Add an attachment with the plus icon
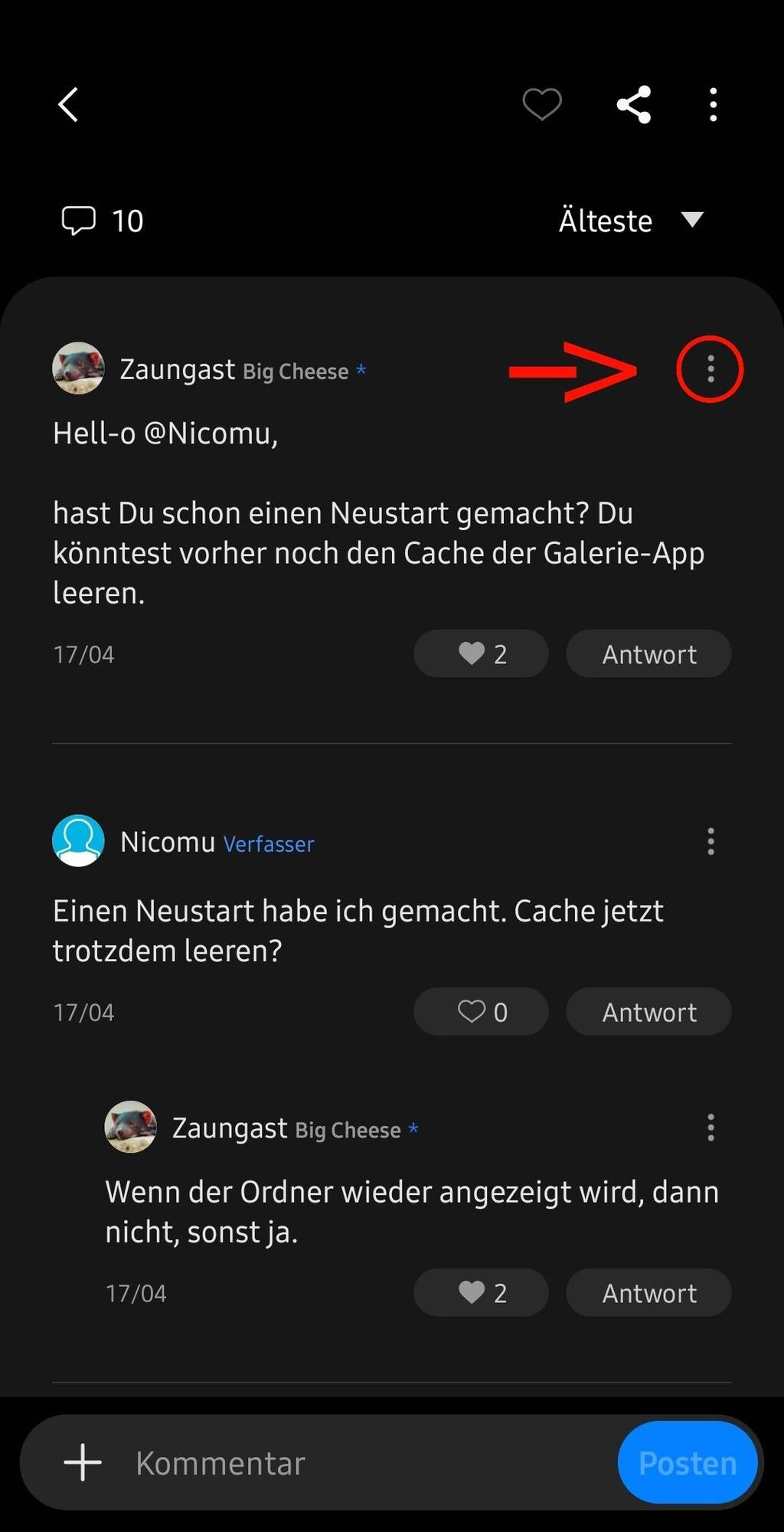784x1532 pixels. 83,1462
